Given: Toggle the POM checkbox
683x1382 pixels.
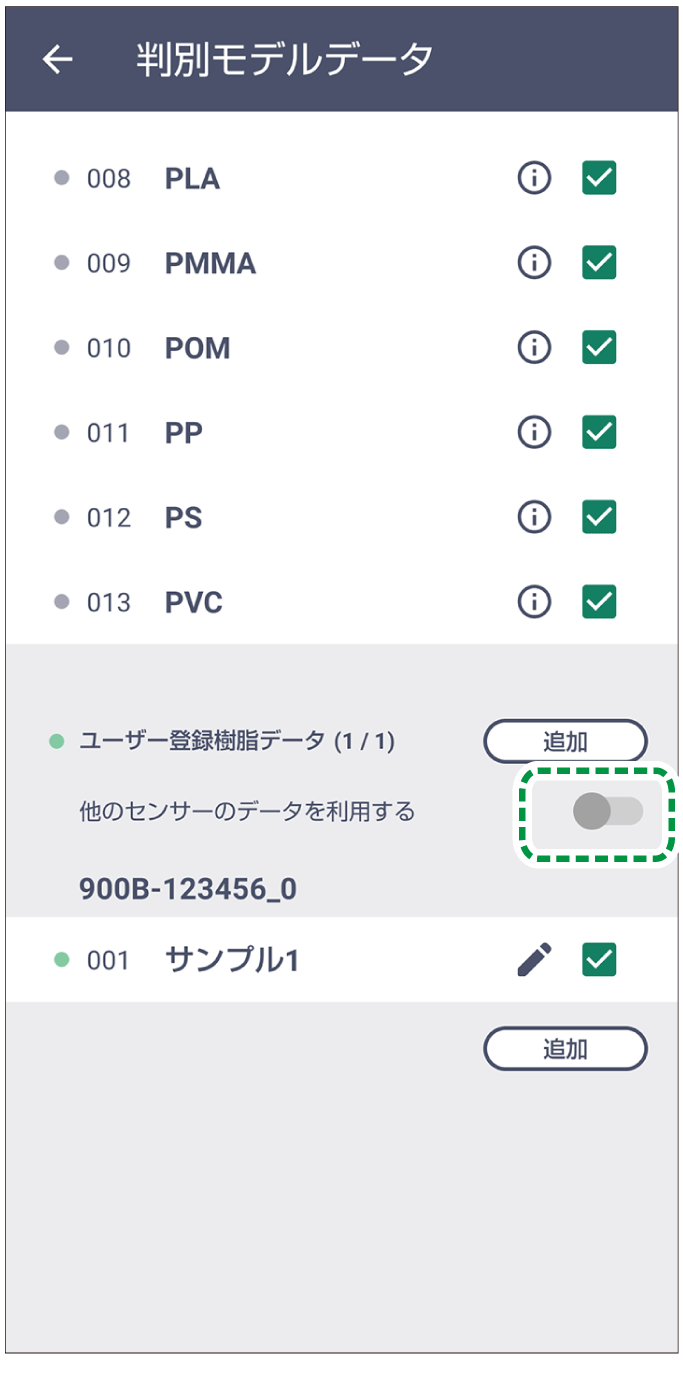Looking at the screenshot, I should pos(599,348).
